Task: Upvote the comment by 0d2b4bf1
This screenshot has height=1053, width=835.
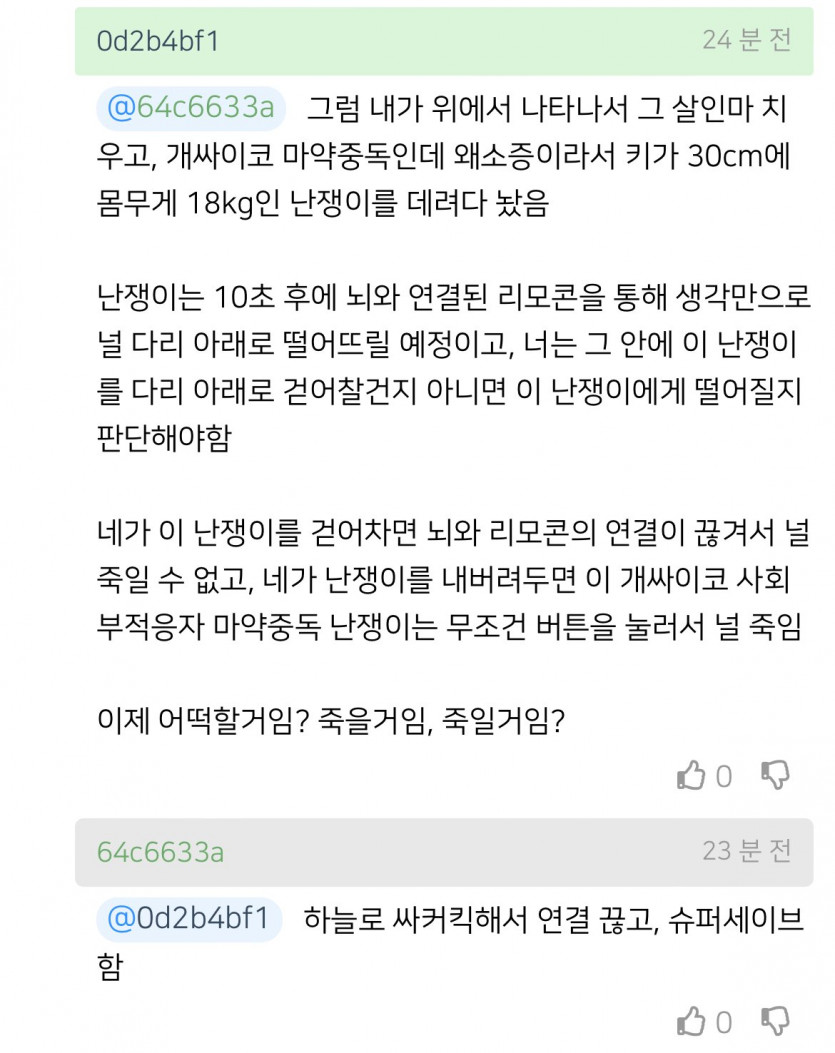Action: [x=691, y=775]
